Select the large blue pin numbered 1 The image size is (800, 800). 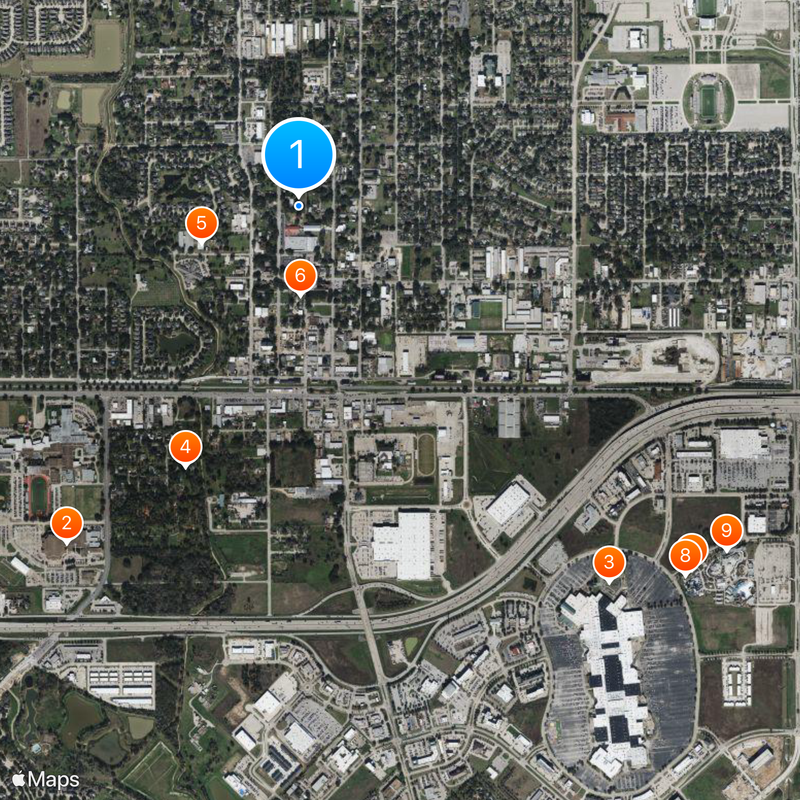point(298,153)
